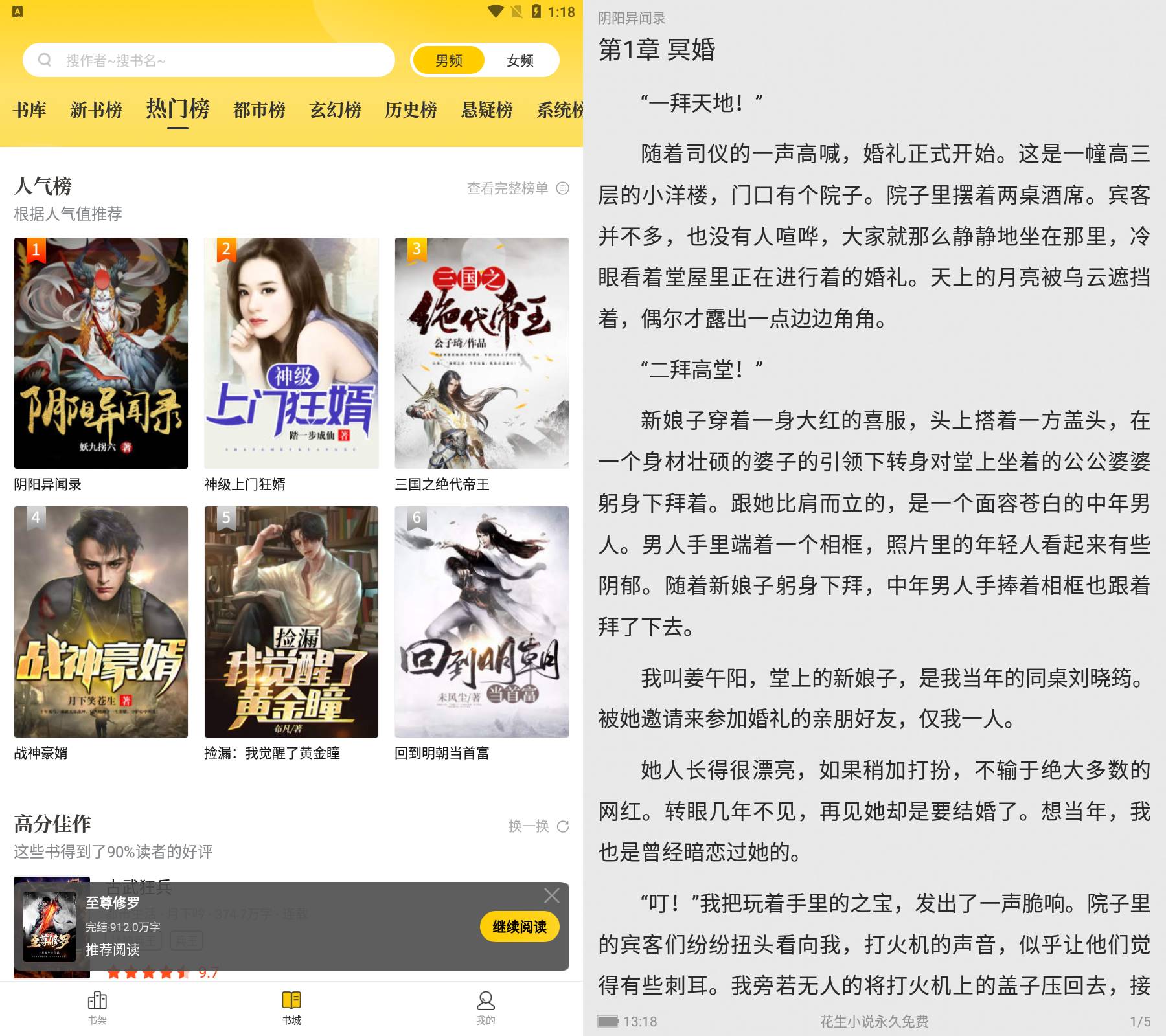Screen dimensions: 1166x1036
Task: Switch to the 新书榜 tab
Action: click(x=96, y=109)
